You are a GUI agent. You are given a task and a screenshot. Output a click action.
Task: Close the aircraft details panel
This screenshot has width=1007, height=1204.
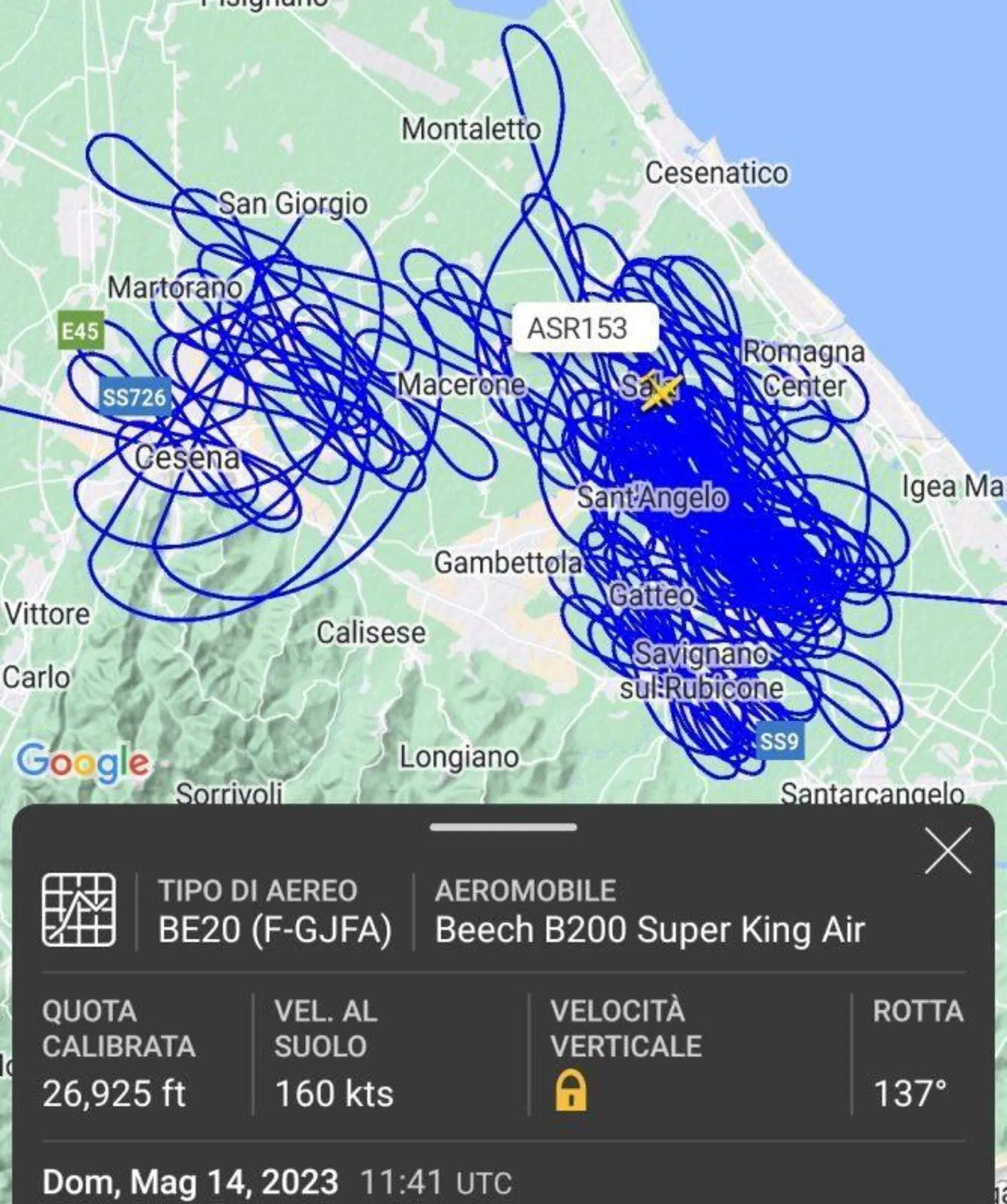pos(948,851)
